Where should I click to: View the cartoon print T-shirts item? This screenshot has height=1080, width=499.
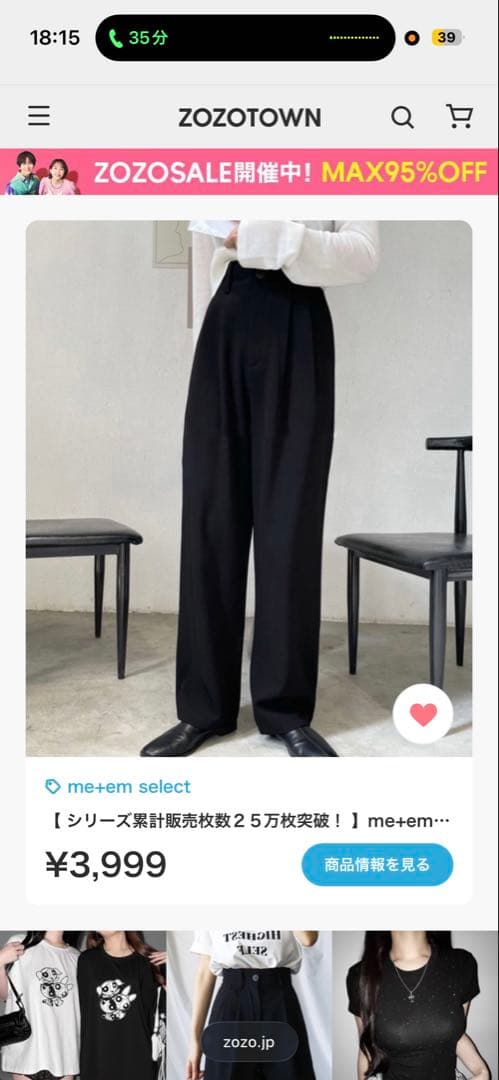(83, 1006)
